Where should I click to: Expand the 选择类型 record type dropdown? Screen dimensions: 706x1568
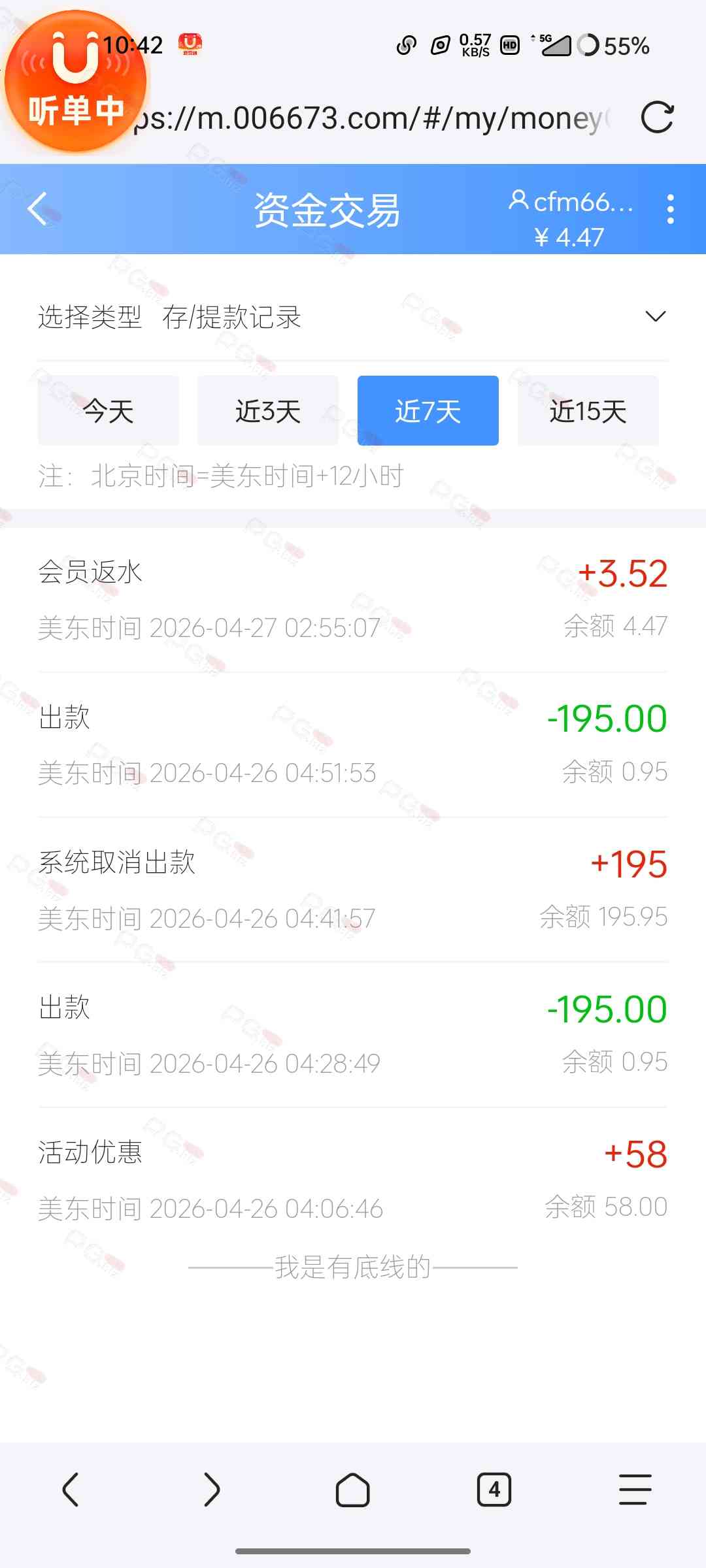point(655,317)
